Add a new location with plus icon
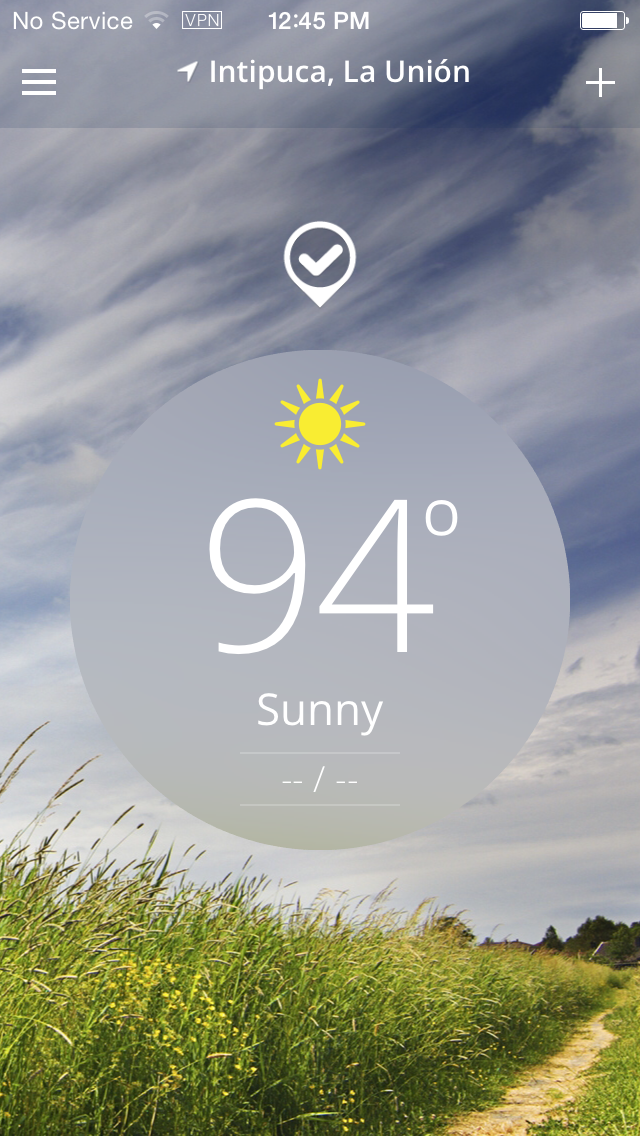 pyautogui.click(x=600, y=83)
